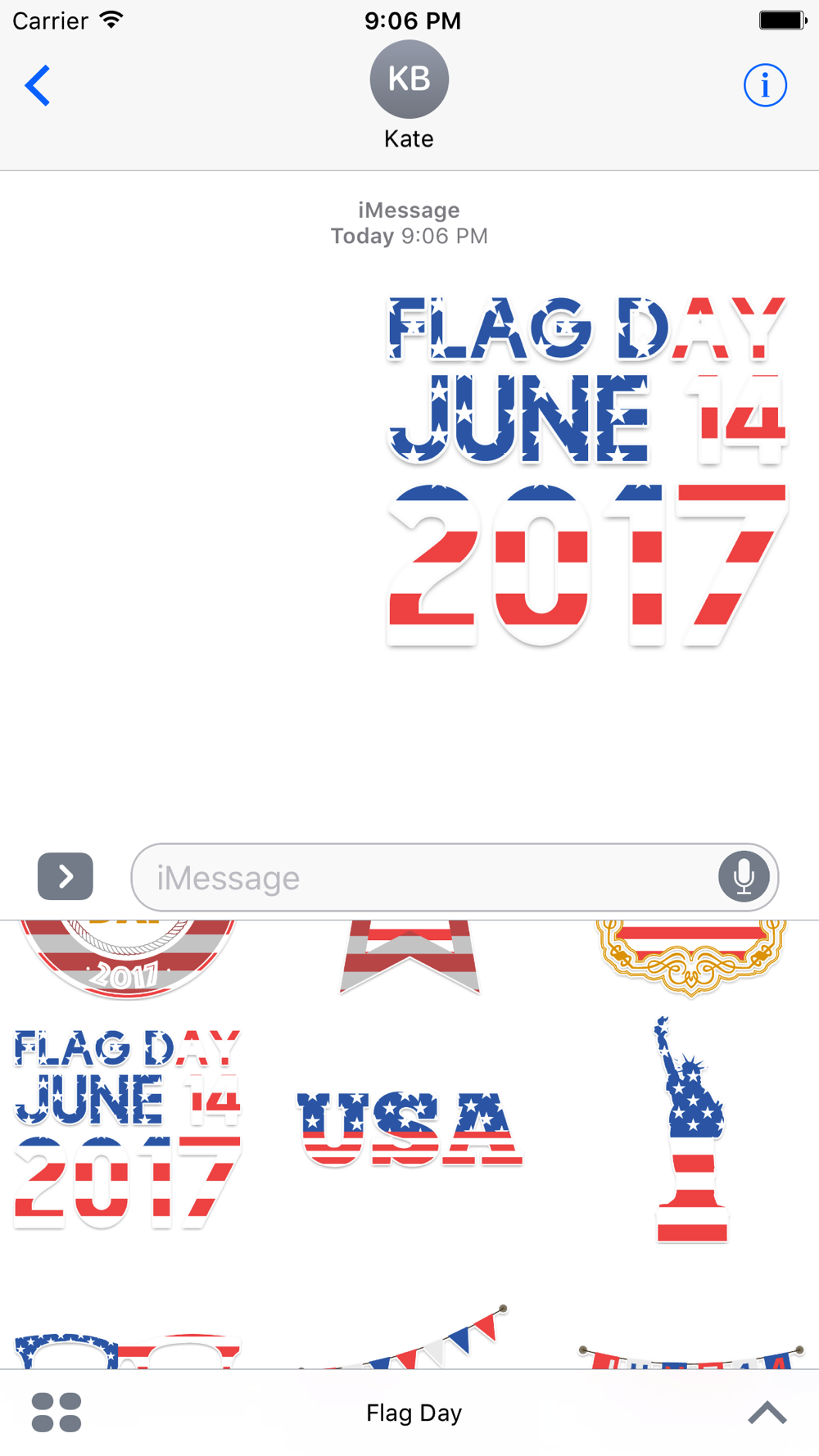This screenshot has height=1456, width=819.
Task: Choose the striped ribbon banner sticker
Action: pos(409,956)
